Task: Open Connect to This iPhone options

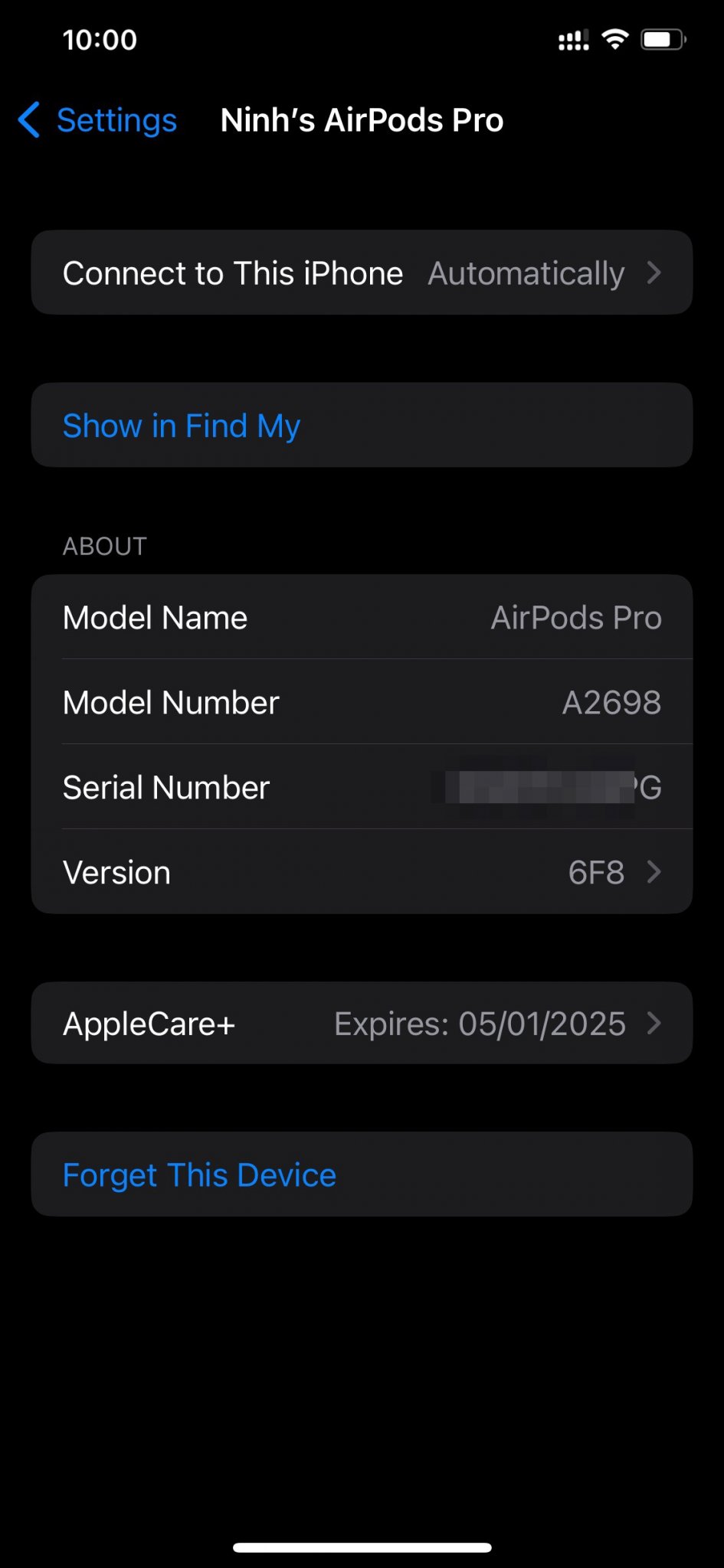Action: [x=362, y=273]
